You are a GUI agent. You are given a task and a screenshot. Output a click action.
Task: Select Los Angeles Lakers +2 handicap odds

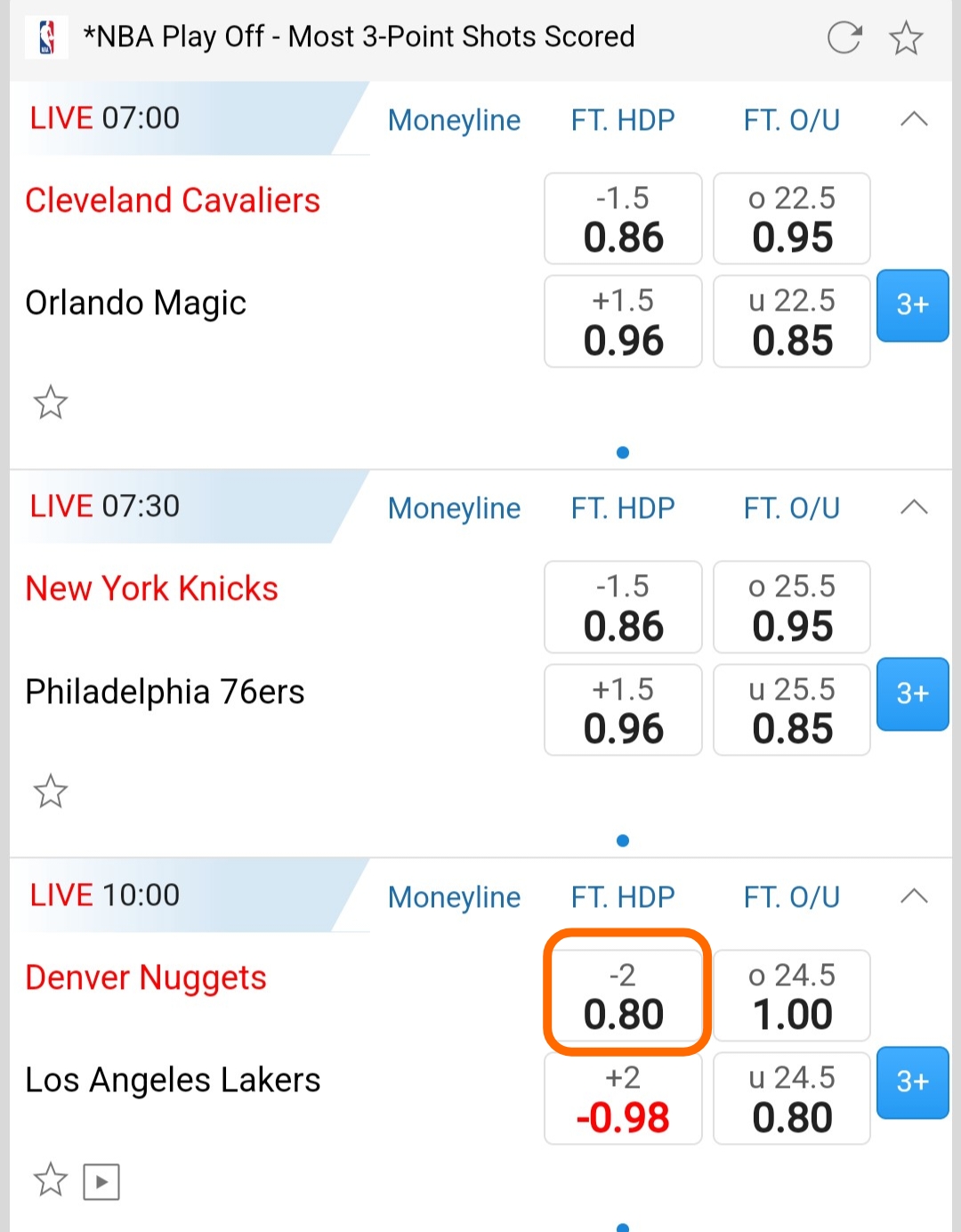[x=623, y=1098]
